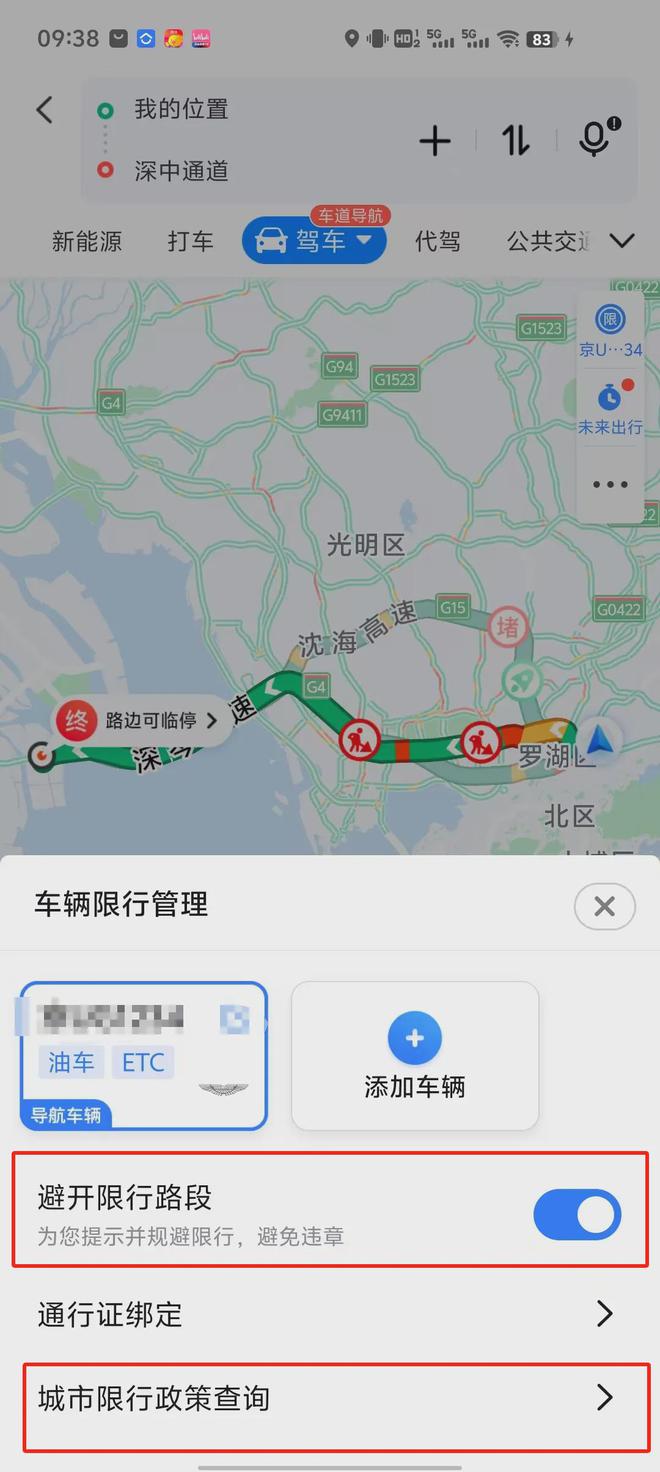This screenshot has height=1472, width=660.
Task: Switch to the 打车 tab
Action: point(190,241)
